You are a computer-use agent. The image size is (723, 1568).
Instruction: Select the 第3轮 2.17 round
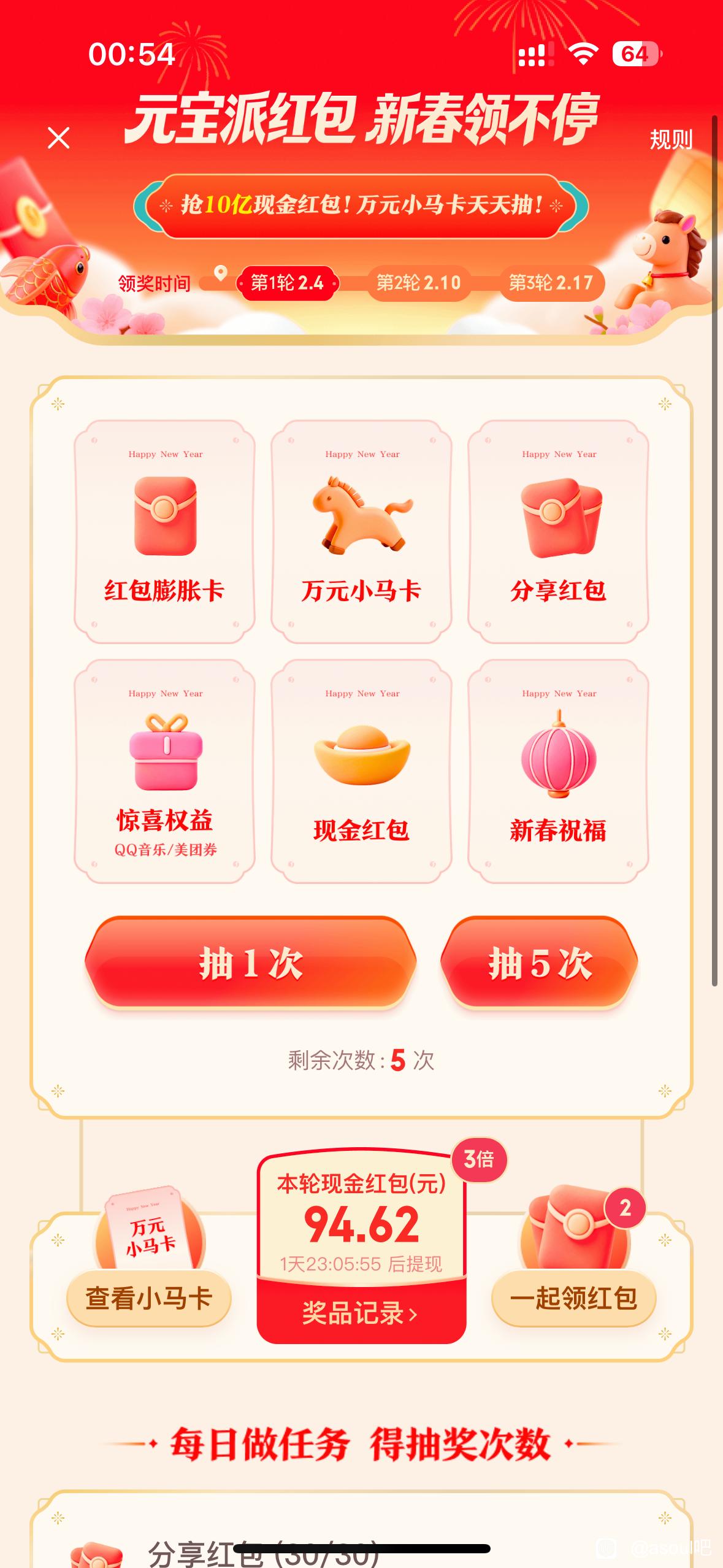click(x=551, y=283)
